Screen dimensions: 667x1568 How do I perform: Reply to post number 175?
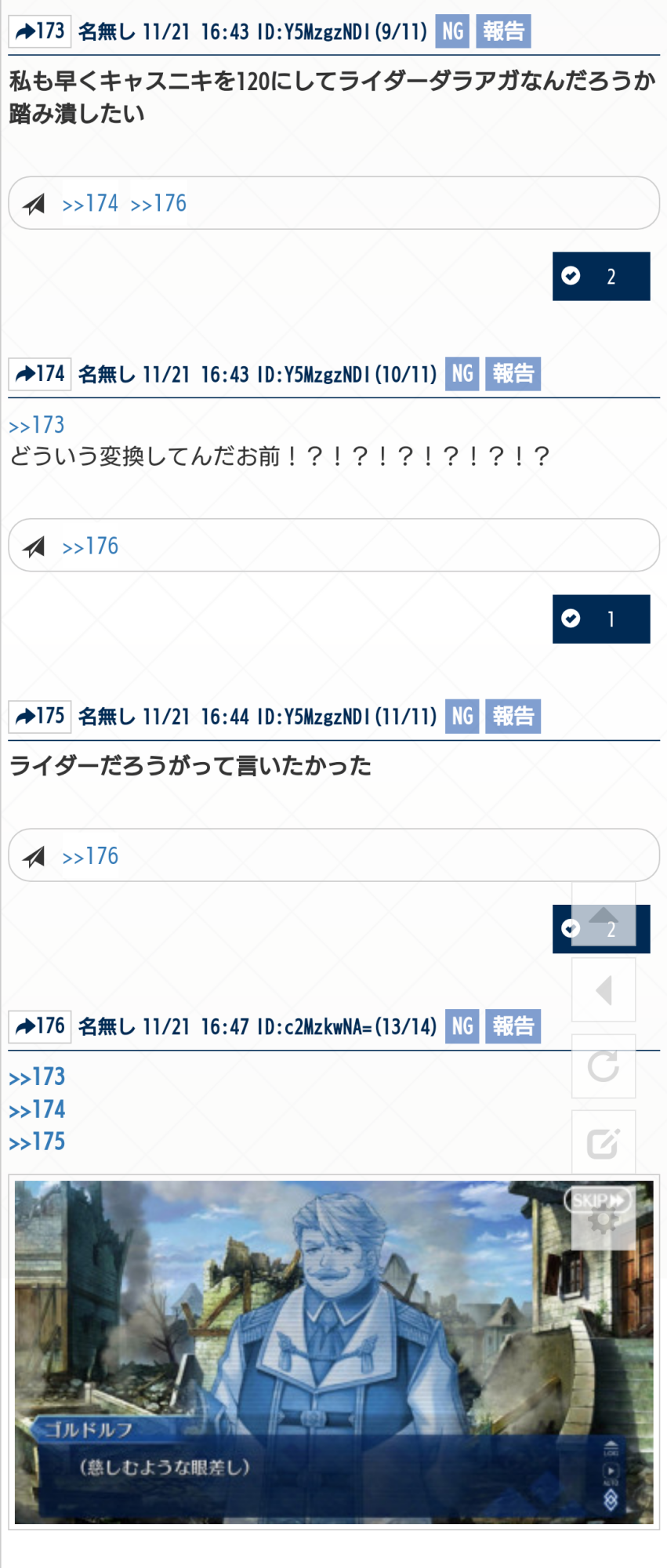[40, 716]
